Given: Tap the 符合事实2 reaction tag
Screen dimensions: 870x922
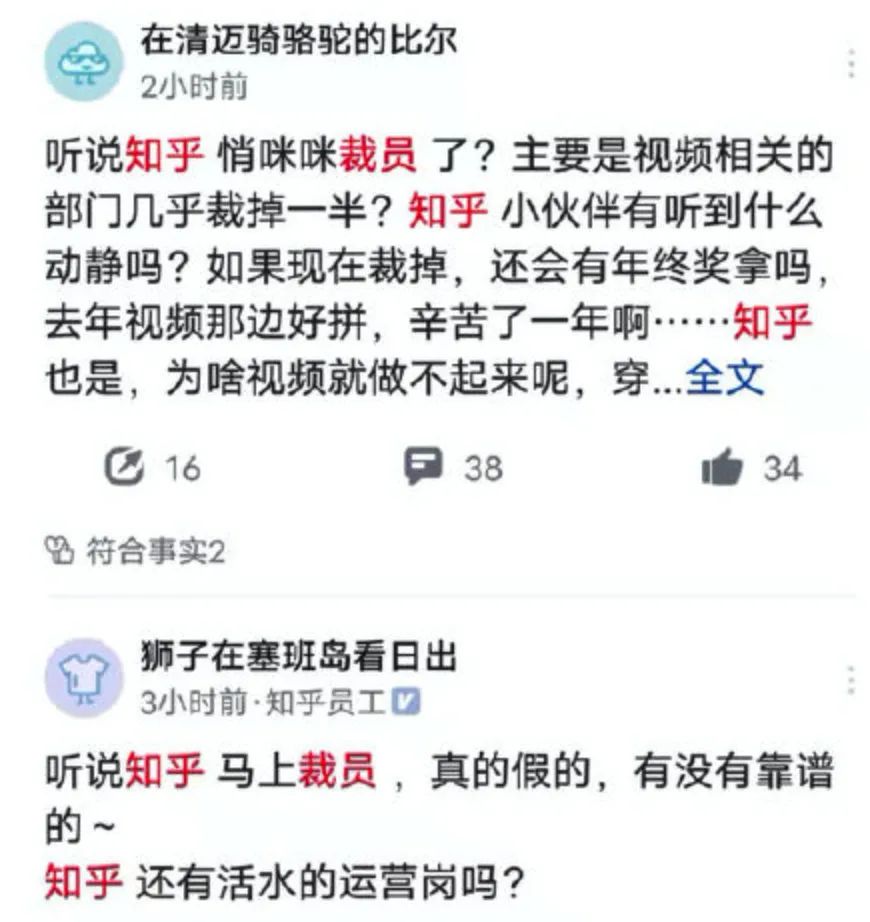Looking at the screenshot, I should click(x=136, y=551).
